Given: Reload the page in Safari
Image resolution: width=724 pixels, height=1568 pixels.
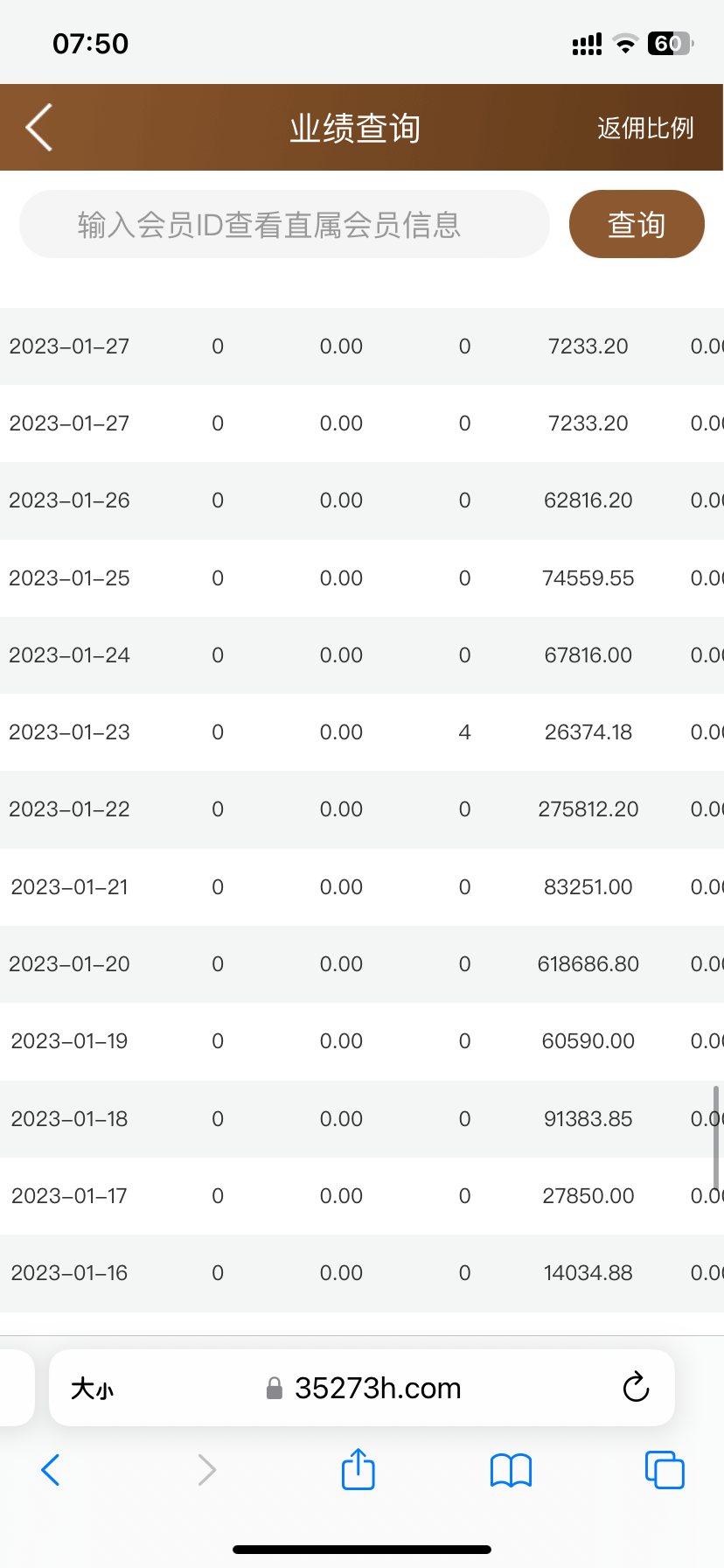Looking at the screenshot, I should 636,1388.
